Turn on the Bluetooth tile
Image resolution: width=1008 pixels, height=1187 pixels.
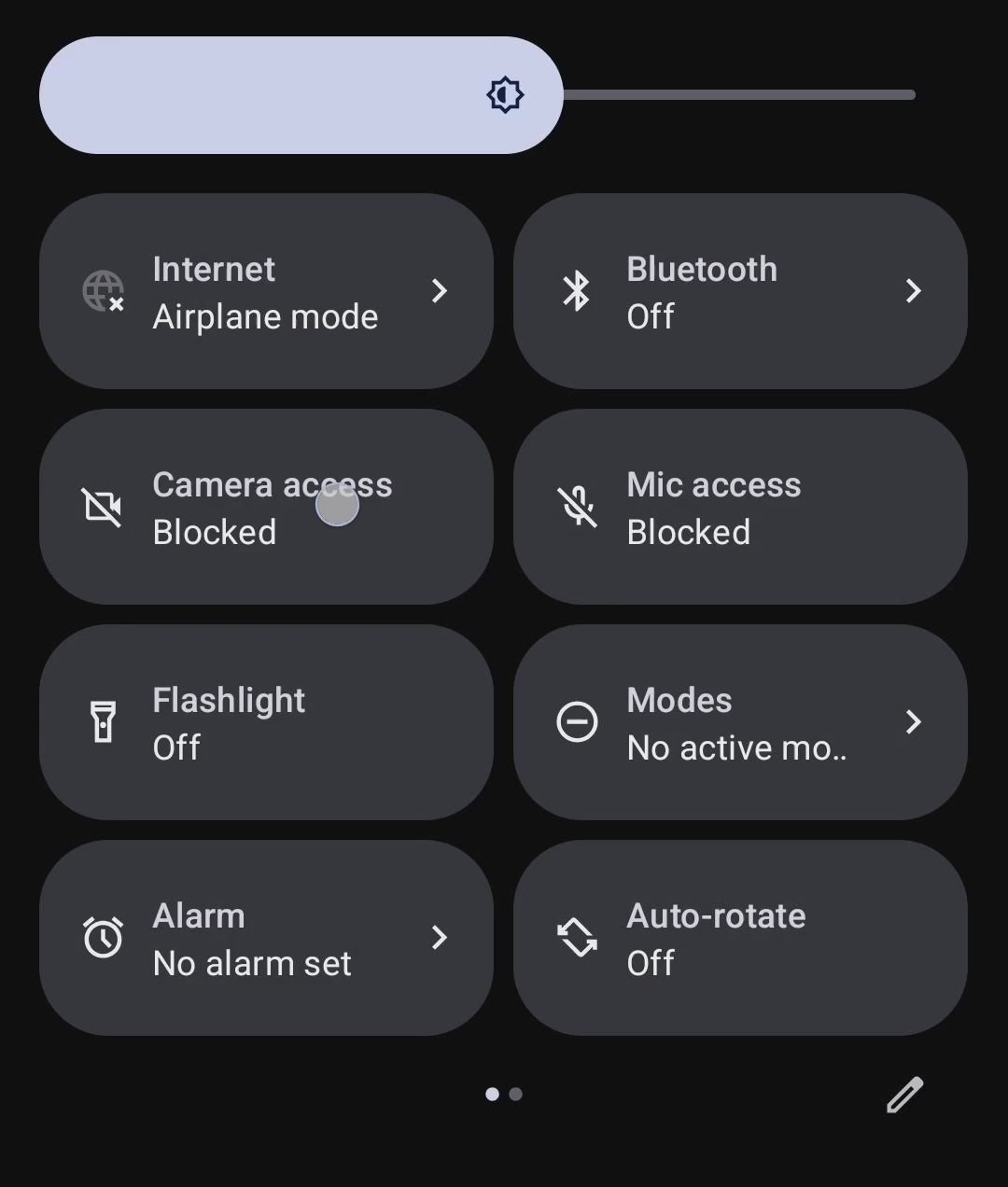pos(739,291)
